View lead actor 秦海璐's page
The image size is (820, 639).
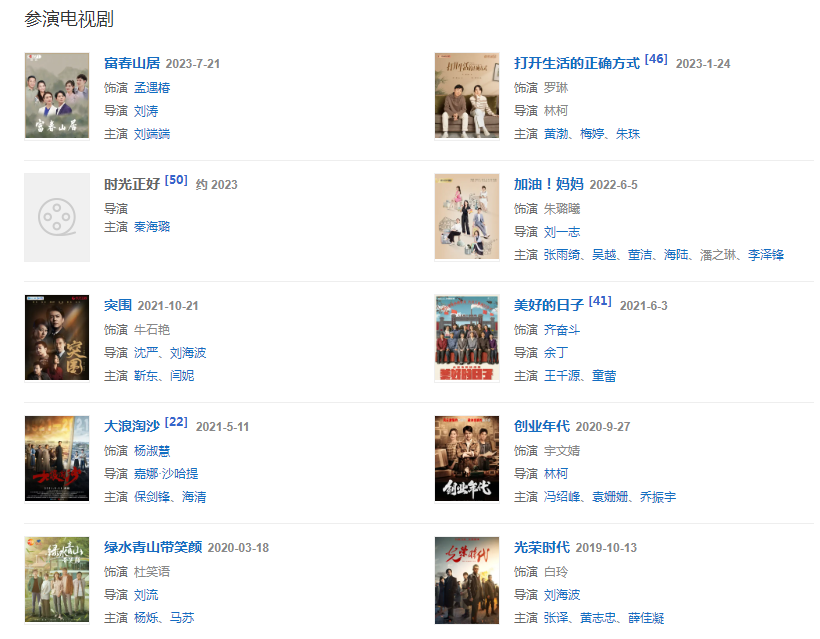click(x=152, y=227)
